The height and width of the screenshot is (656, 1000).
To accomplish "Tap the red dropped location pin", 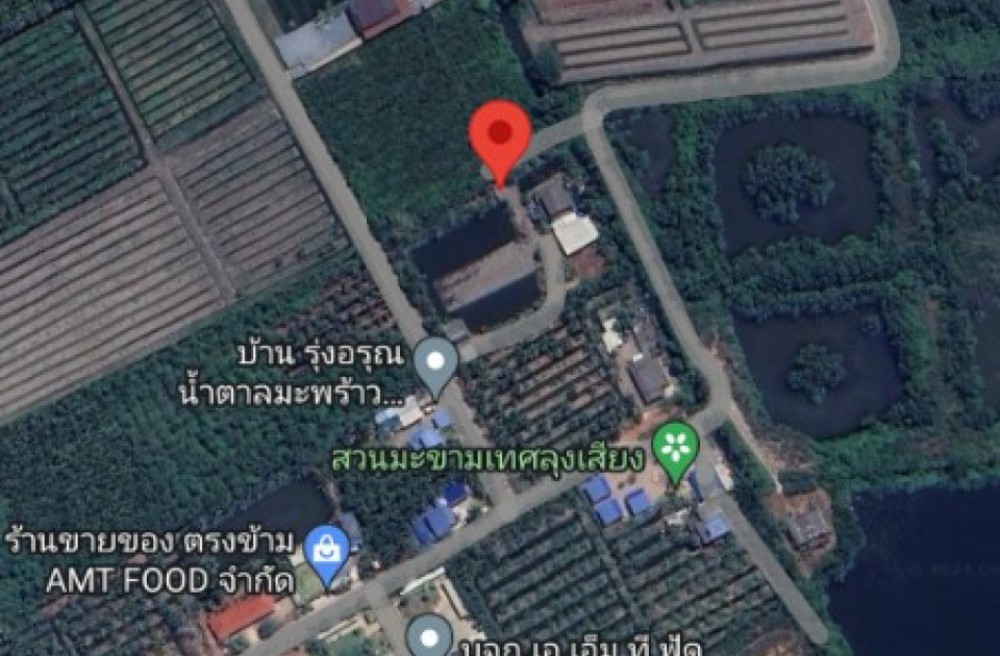I will 500,136.
